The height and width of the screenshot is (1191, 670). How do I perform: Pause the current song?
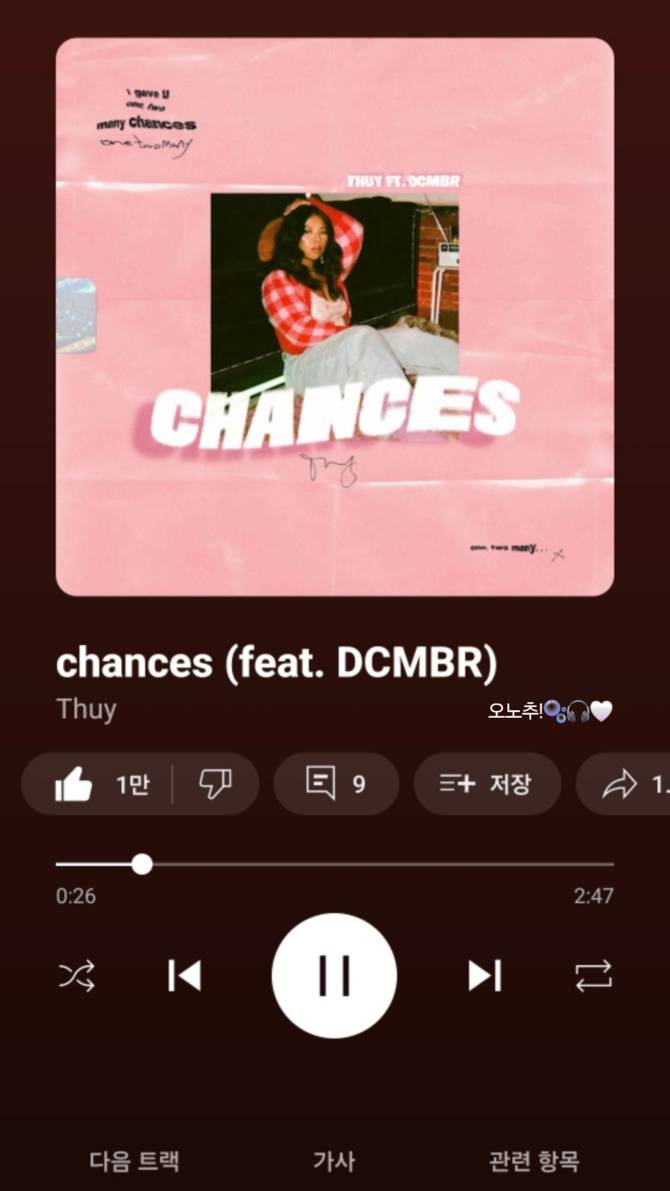(334, 975)
